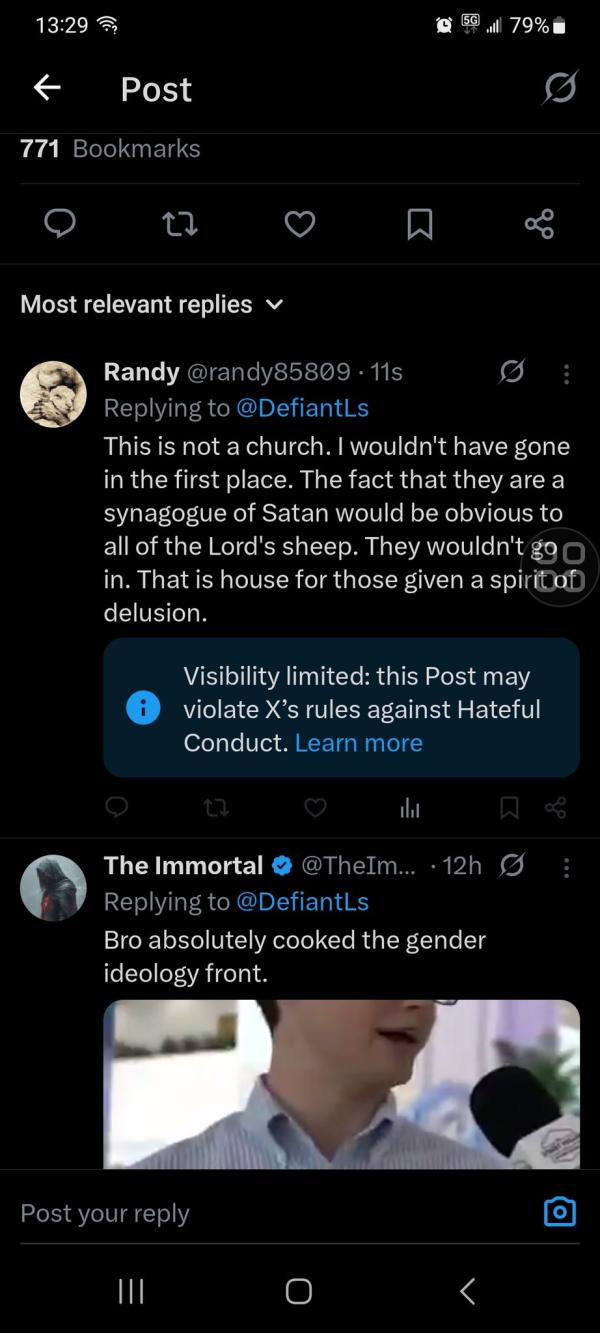This screenshot has height=1333, width=600.
Task: Reply to the main post
Action: [60, 224]
